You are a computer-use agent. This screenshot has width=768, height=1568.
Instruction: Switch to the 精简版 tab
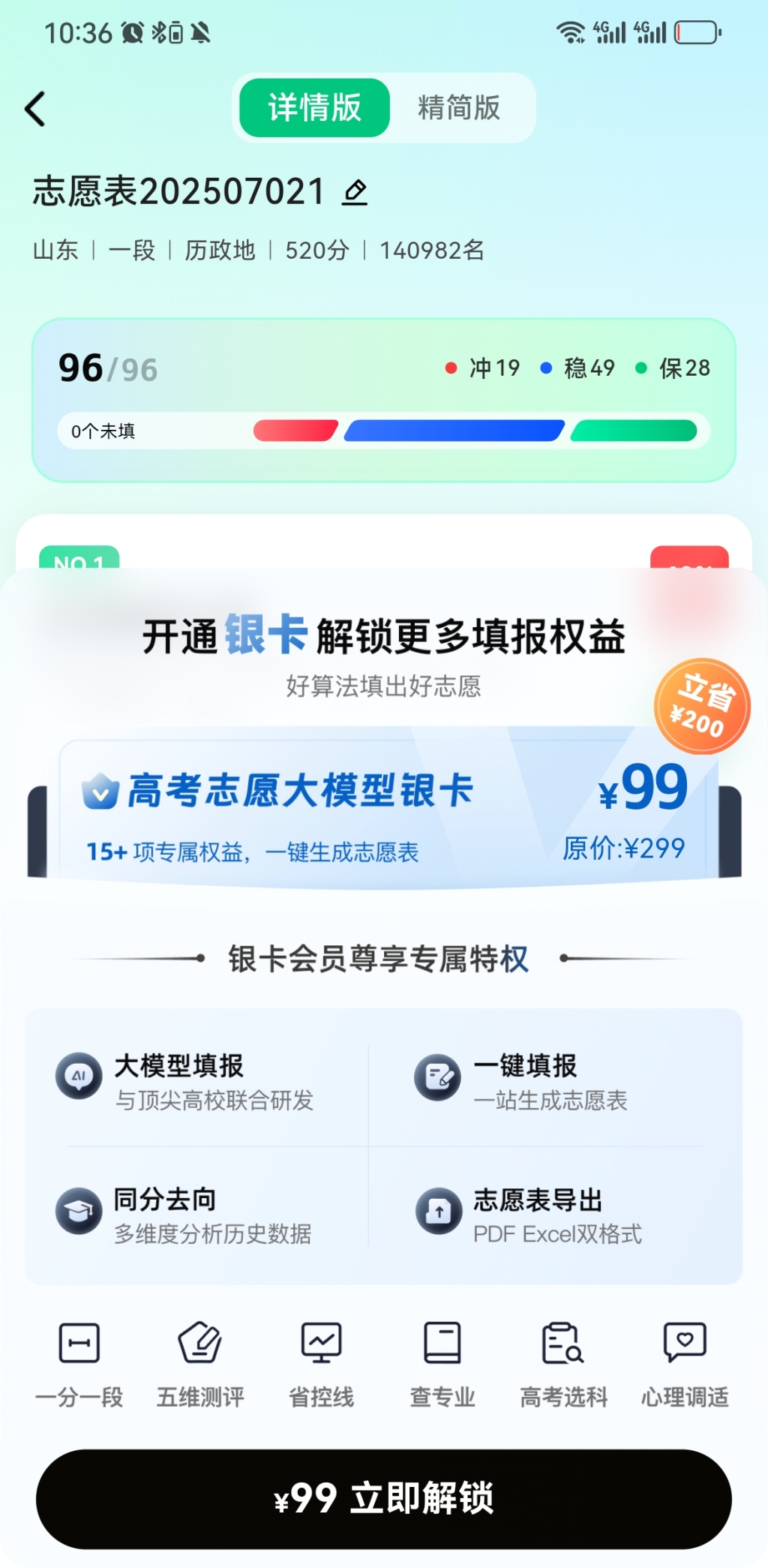pos(459,108)
